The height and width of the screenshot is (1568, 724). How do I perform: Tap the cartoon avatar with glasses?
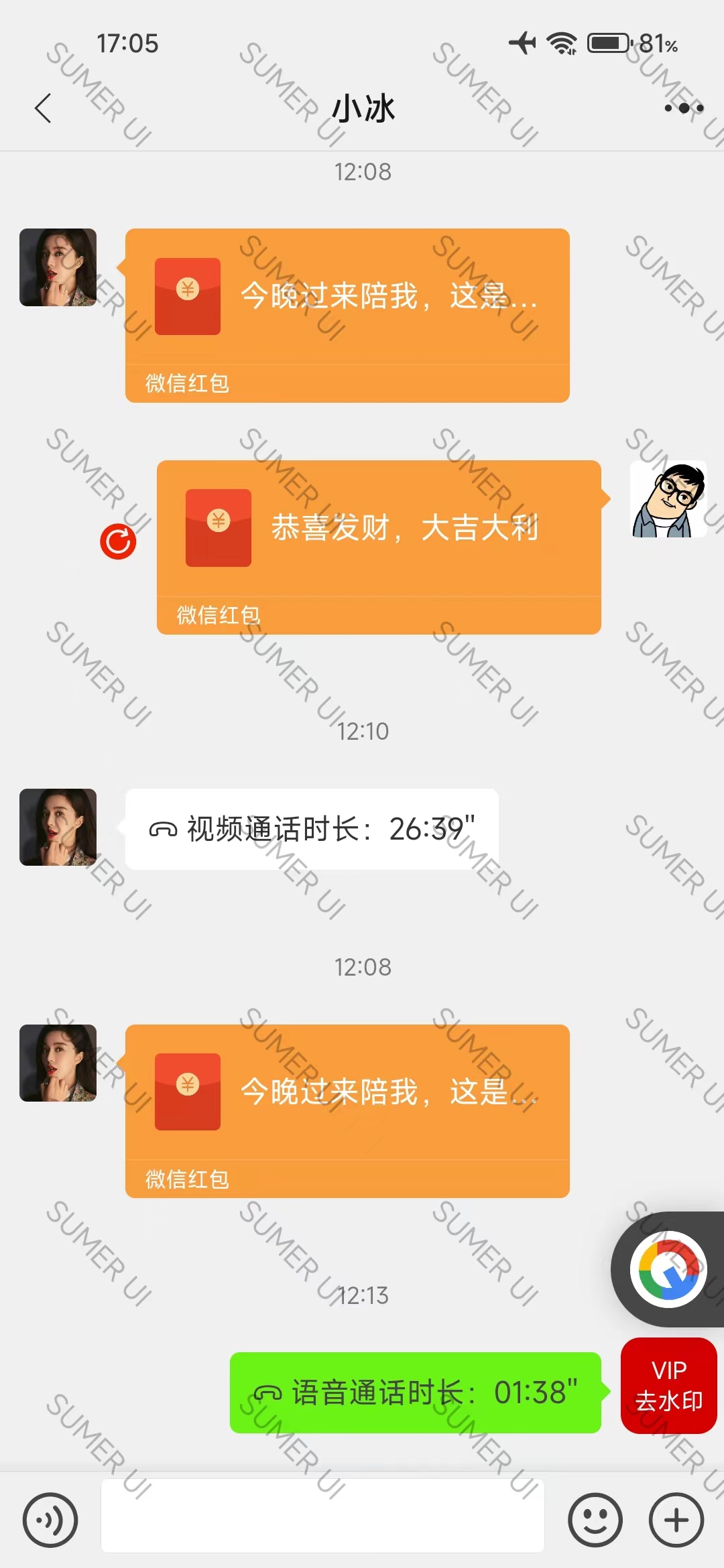668,499
